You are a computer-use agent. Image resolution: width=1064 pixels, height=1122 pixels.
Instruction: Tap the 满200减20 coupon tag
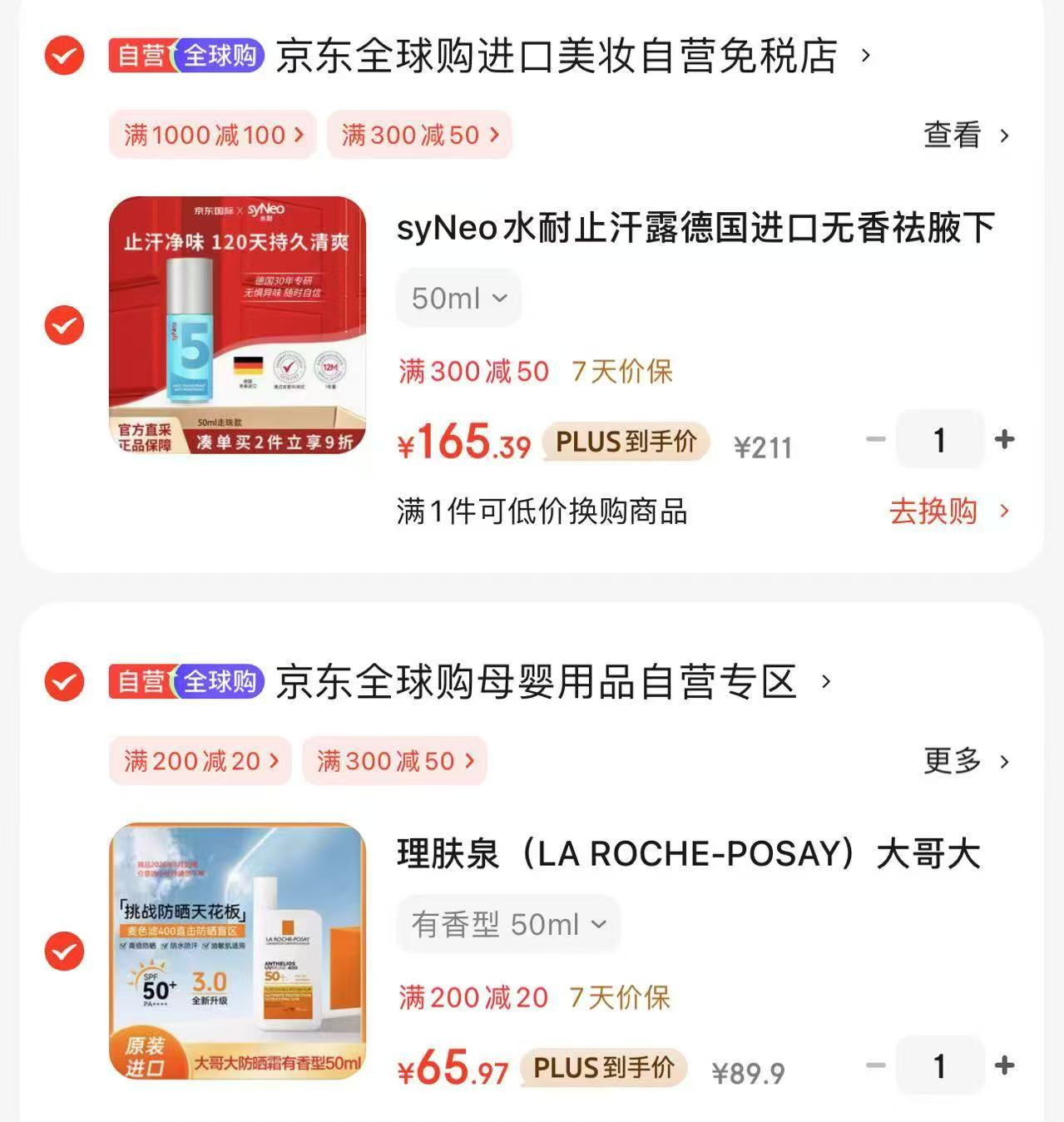pos(199,760)
